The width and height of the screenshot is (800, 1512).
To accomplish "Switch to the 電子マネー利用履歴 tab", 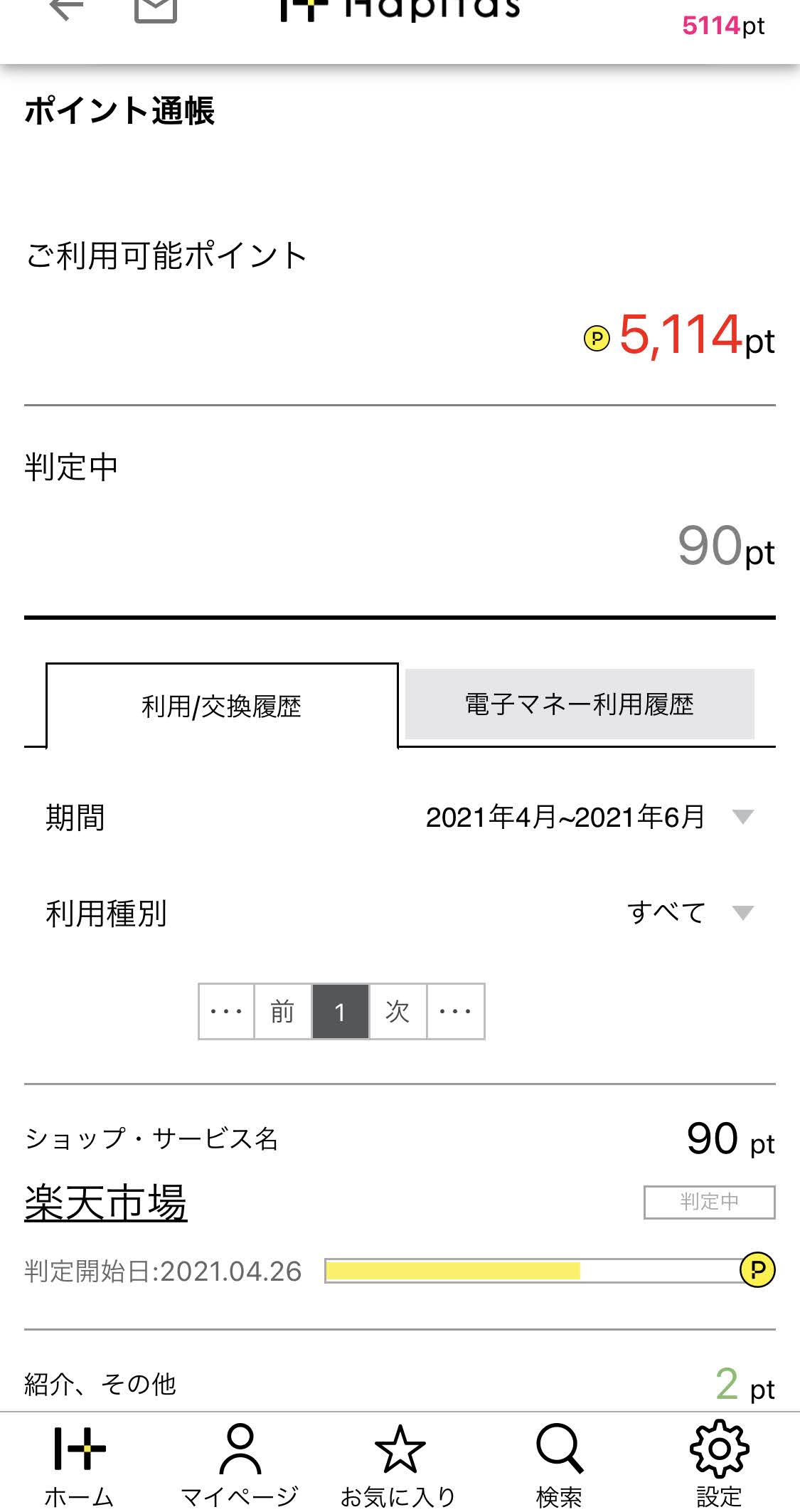I will 579,704.
